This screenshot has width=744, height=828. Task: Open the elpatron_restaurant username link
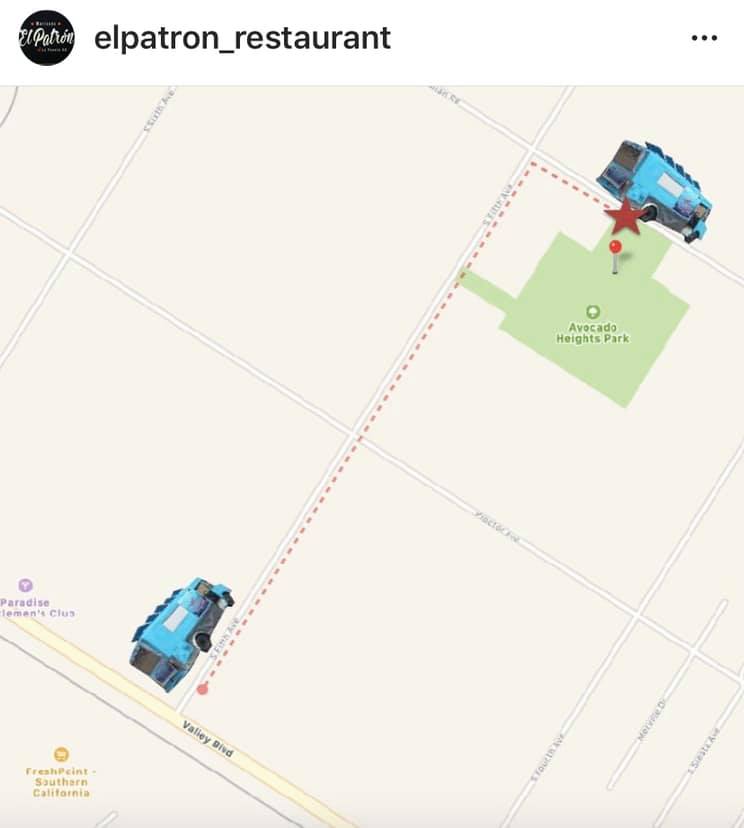click(x=242, y=38)
